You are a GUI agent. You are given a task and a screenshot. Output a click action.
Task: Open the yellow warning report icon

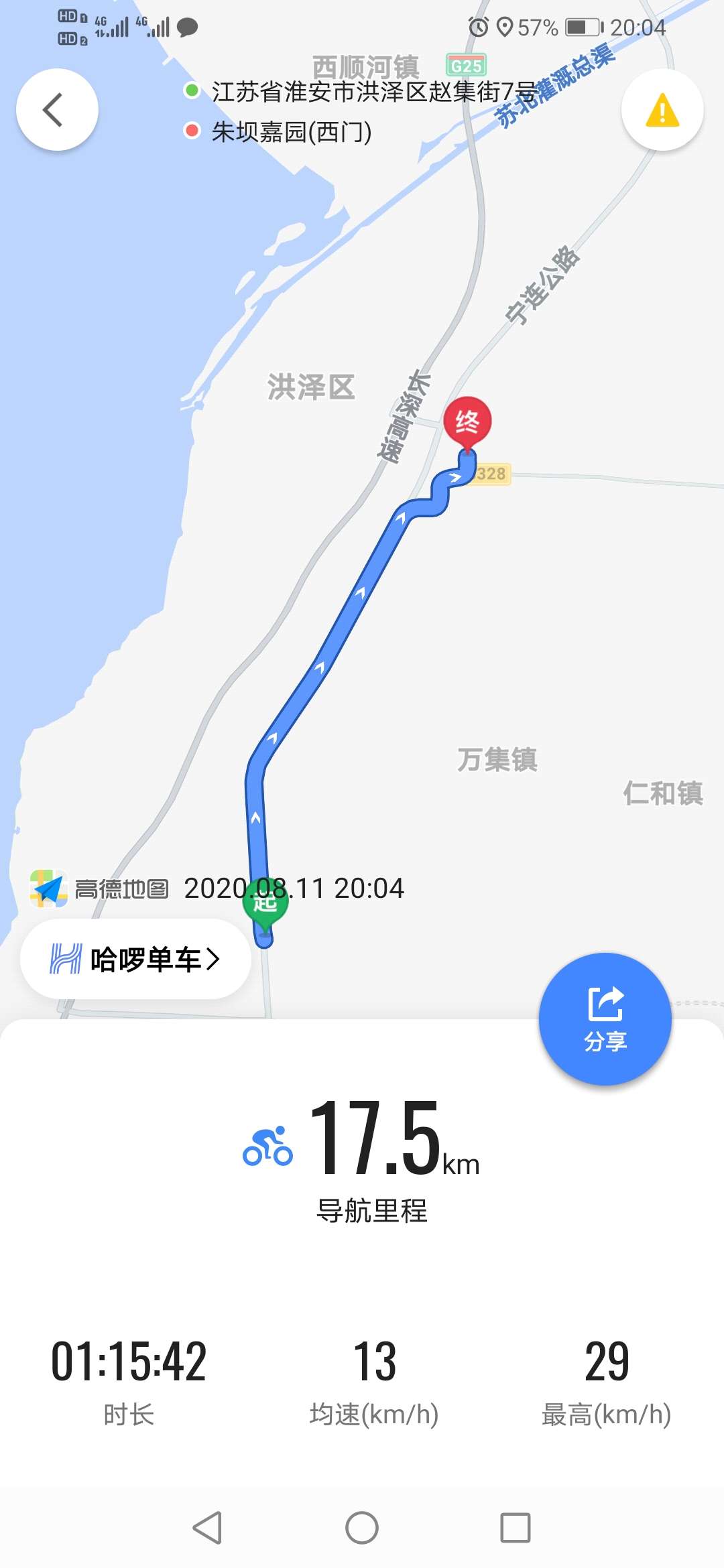point(662,109)
